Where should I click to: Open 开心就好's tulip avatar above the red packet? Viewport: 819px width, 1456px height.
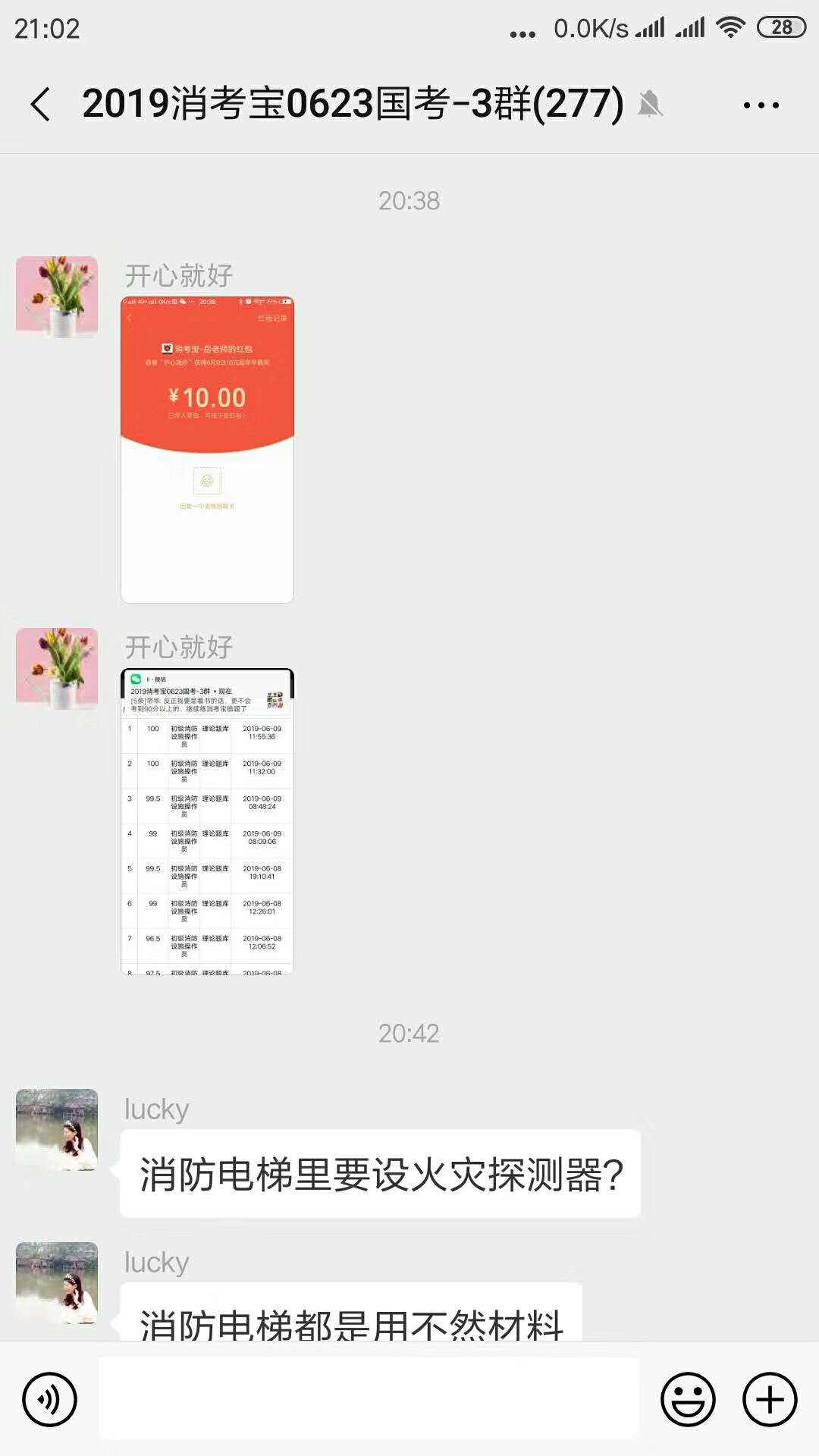point(57,297)
